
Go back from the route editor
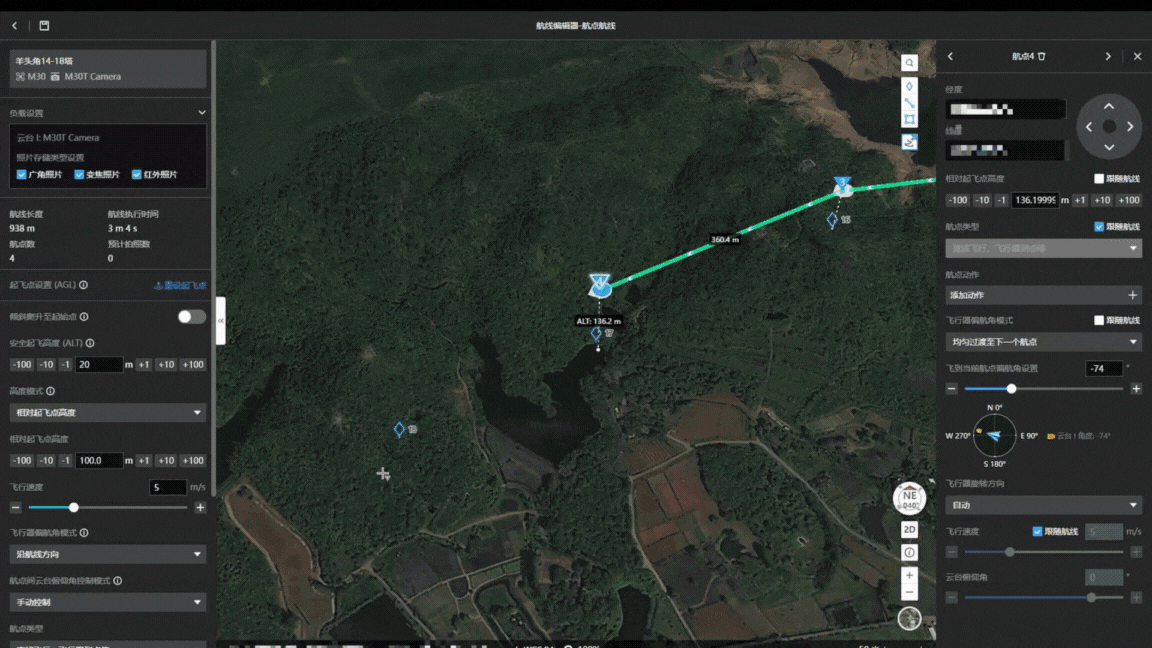[x=14, y=26]
